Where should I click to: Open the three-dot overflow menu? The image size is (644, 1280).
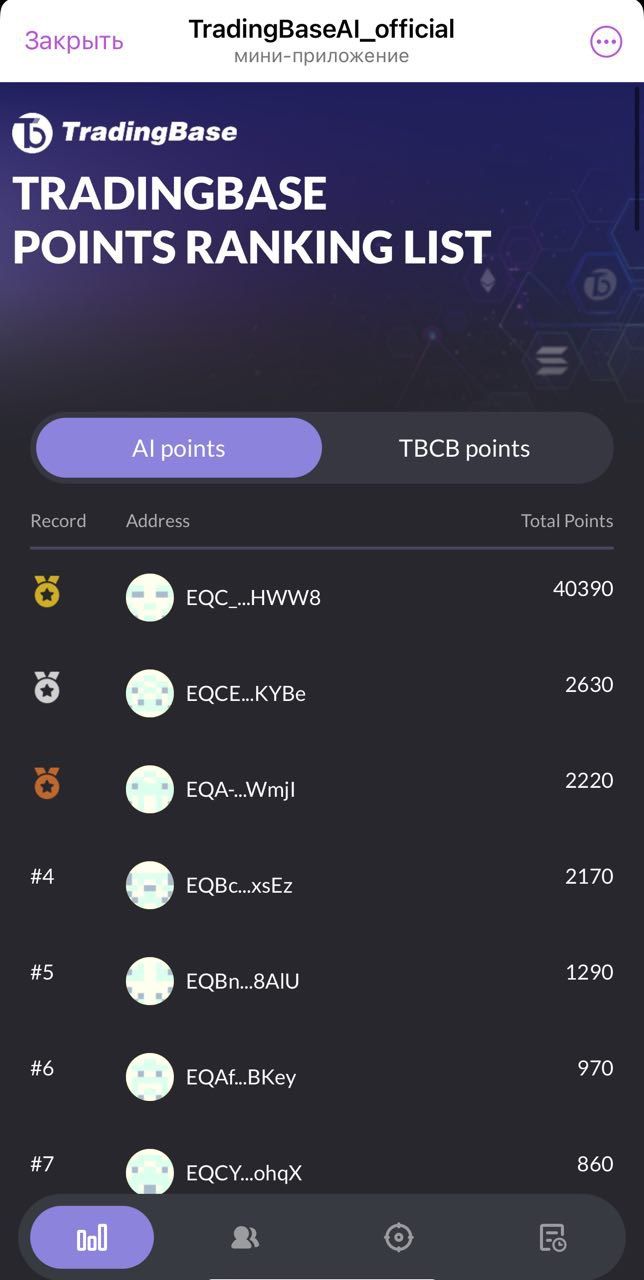(606, 41)
